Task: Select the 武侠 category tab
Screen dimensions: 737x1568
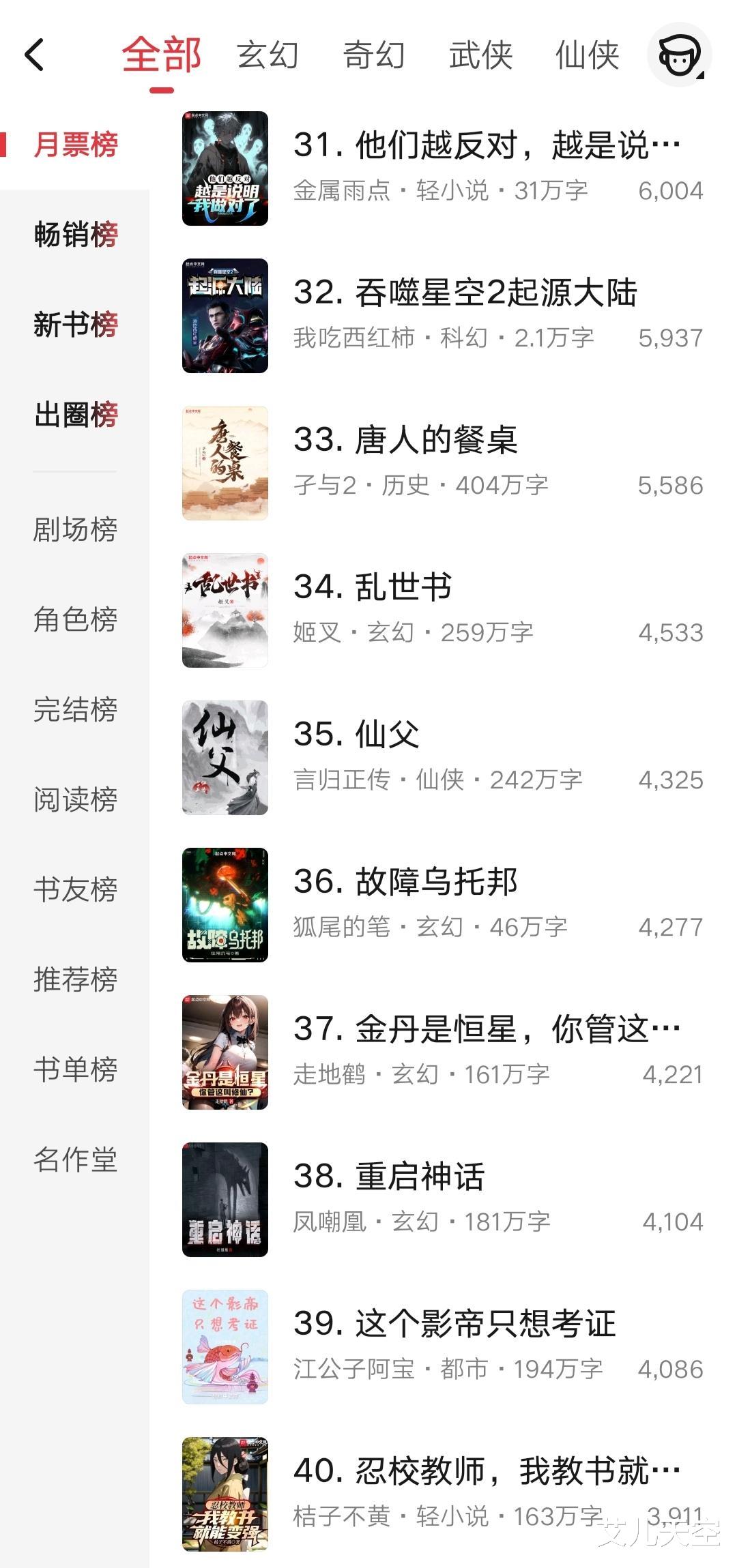Action: coord(480,55)
